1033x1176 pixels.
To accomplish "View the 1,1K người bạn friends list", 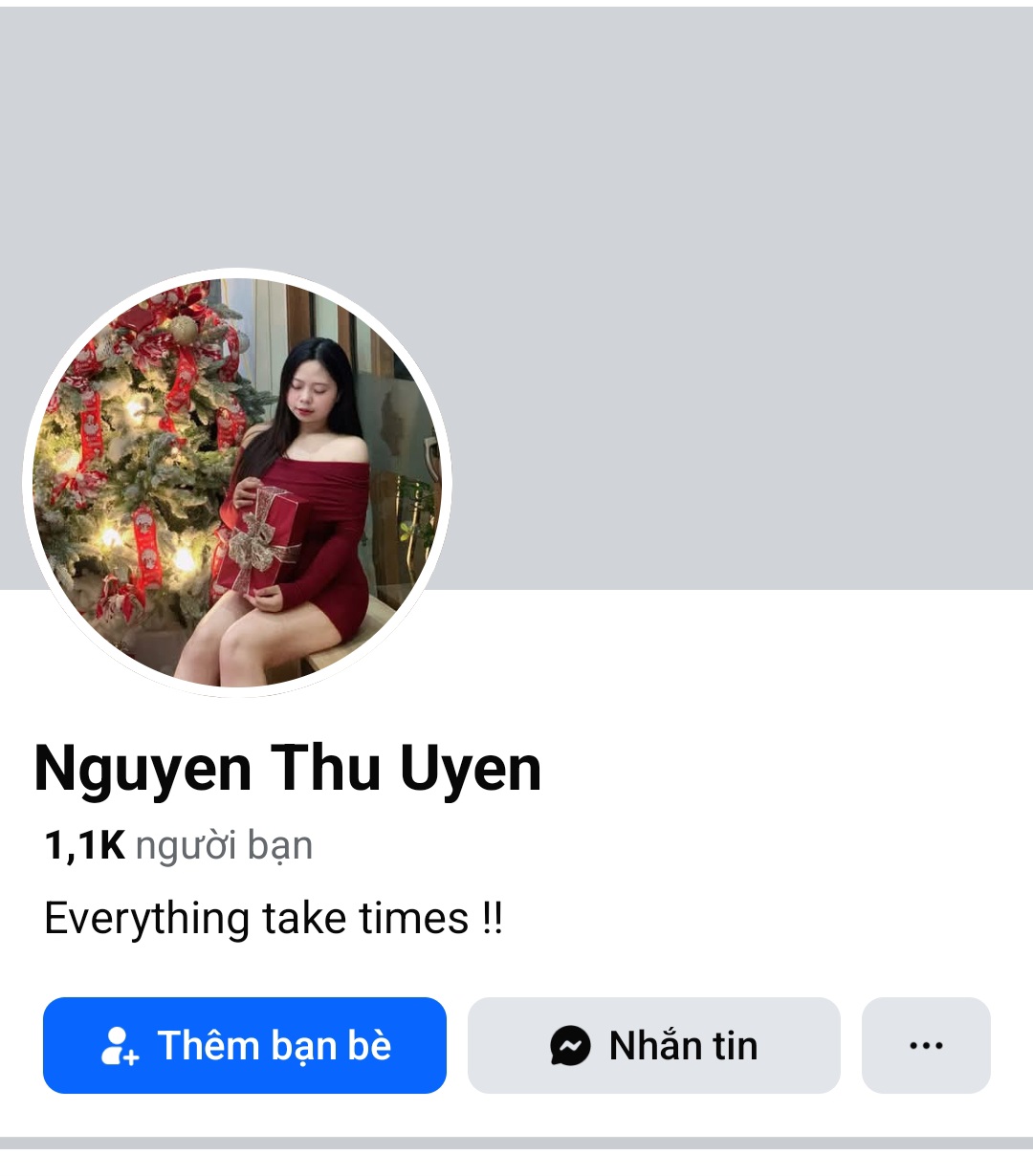I will 179,845.
